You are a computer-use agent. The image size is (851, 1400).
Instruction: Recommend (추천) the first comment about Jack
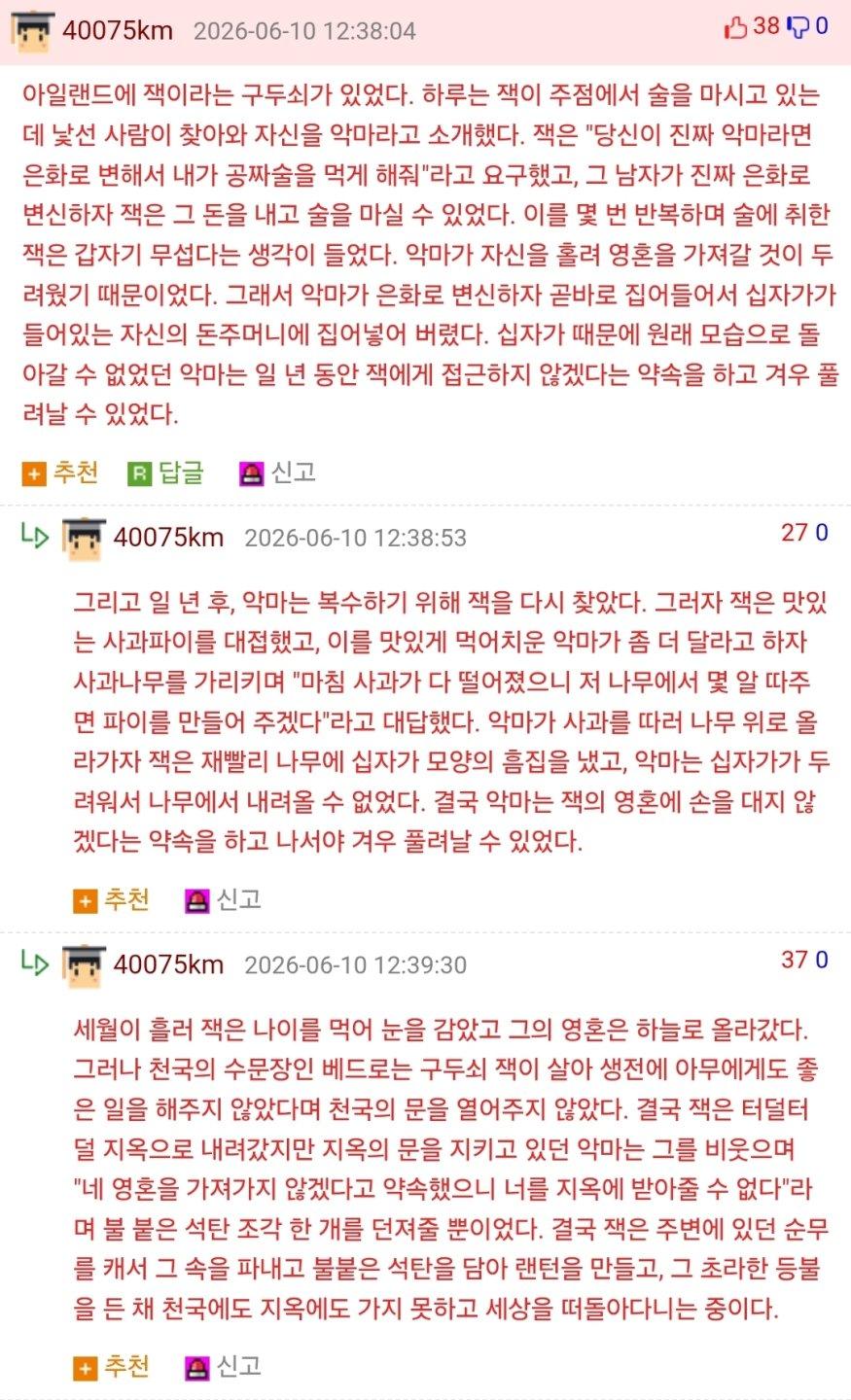[60, 472]
